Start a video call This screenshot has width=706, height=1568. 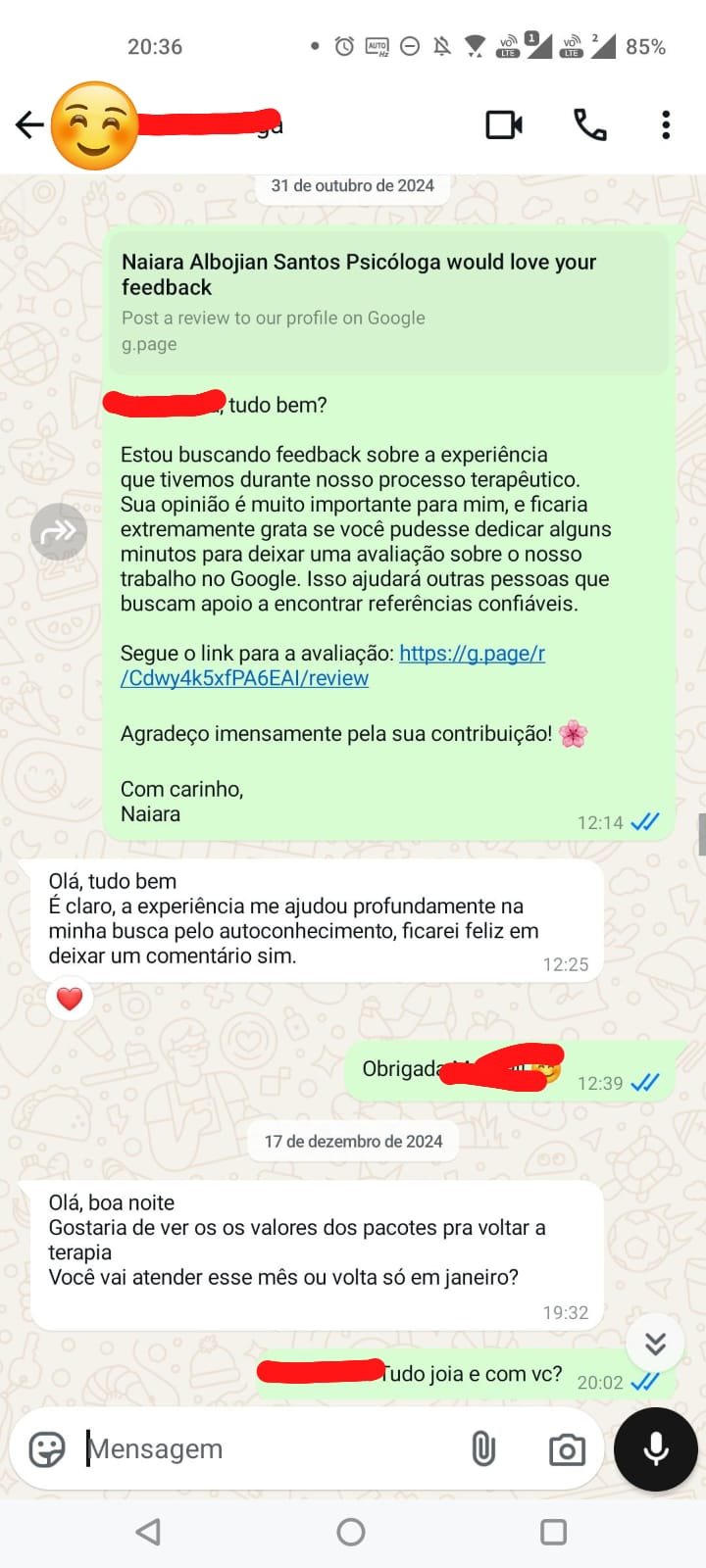coord(504,125)
